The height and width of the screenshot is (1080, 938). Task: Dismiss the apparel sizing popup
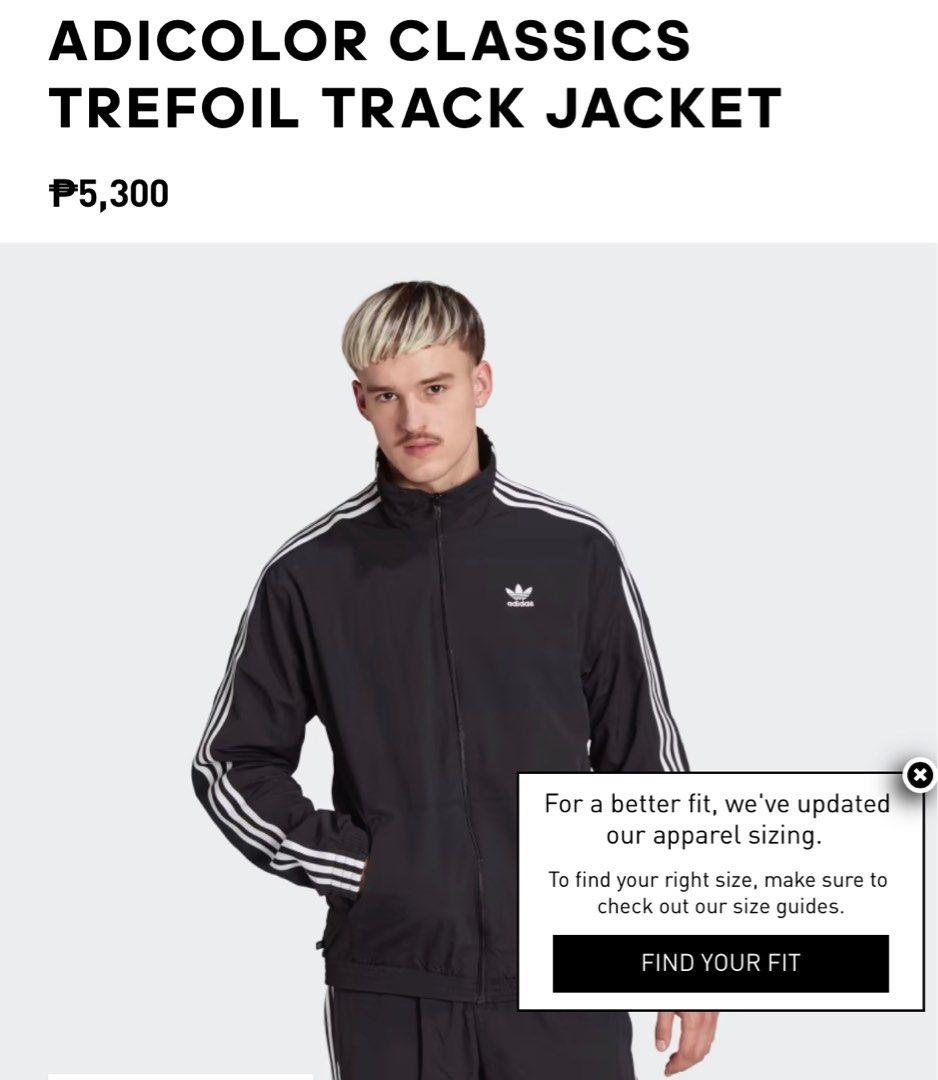click(x=919, y=775)
